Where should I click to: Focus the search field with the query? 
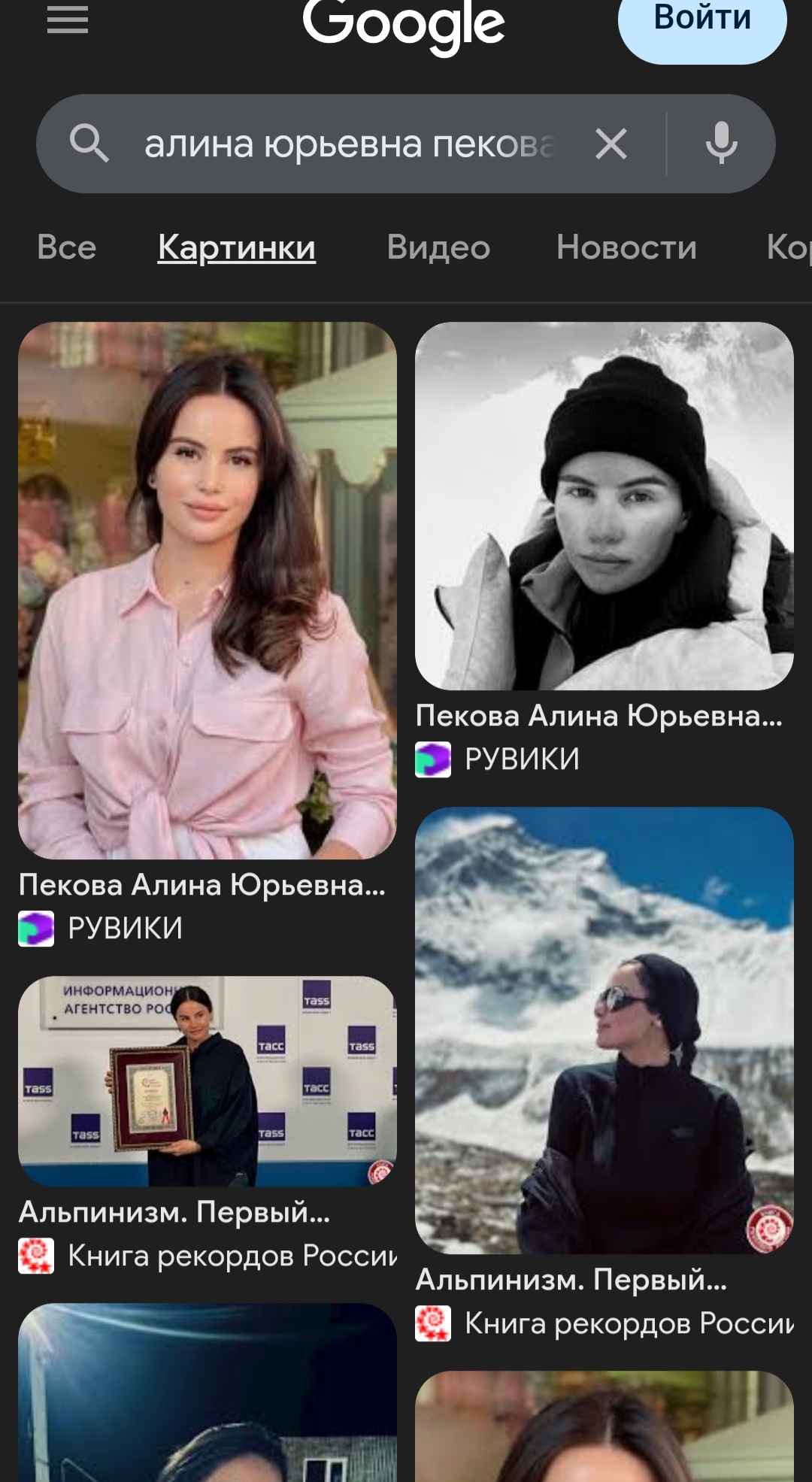350,144
